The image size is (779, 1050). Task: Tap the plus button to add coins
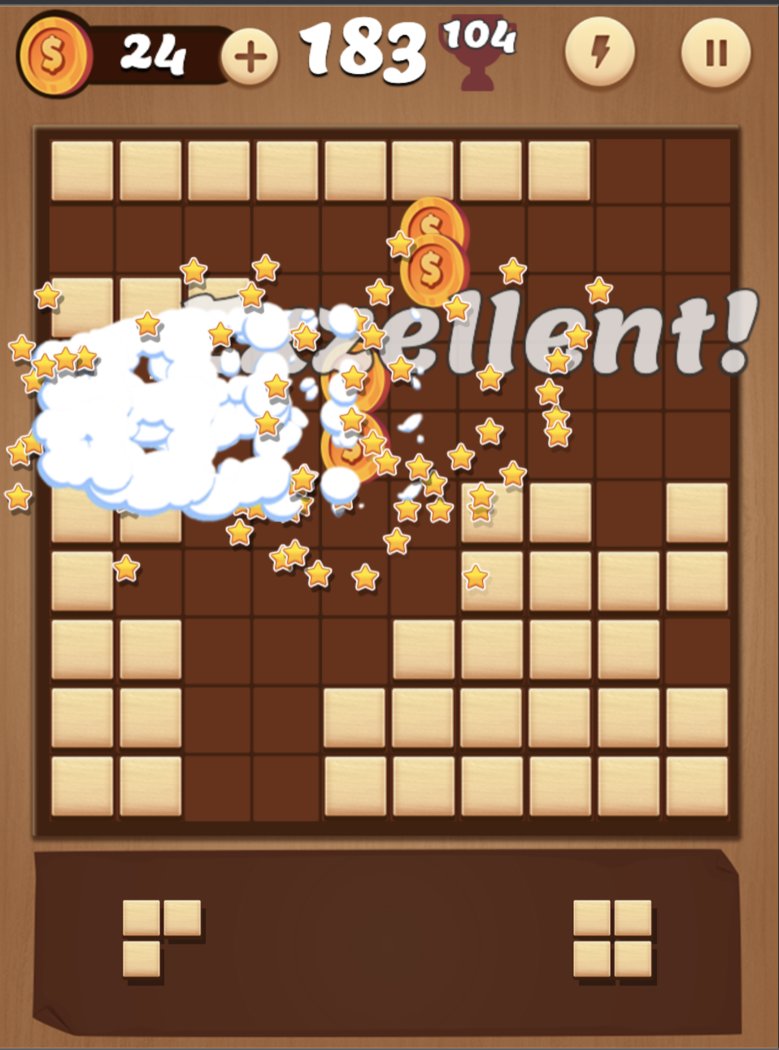249,56
